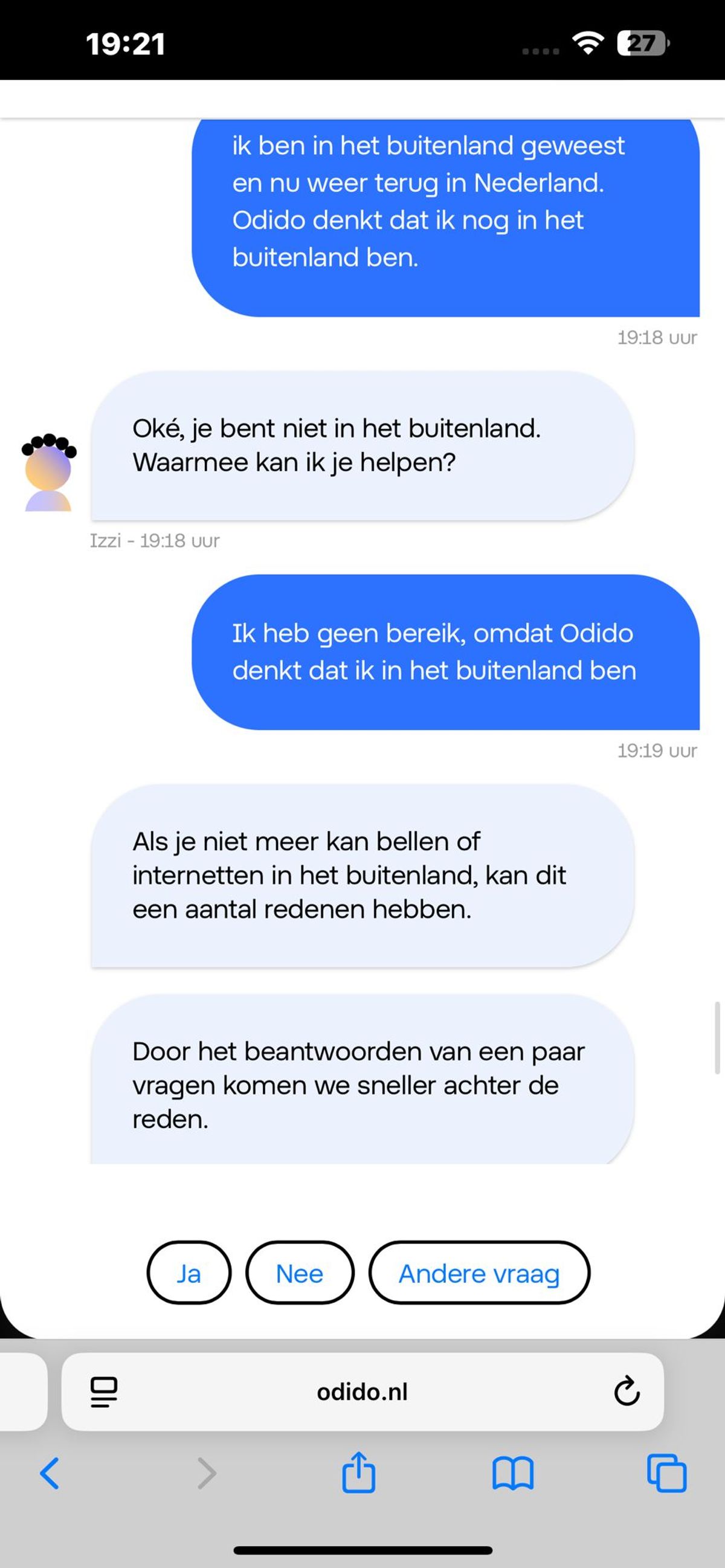Open the page format menu in the address bar
Image resolution: width=725 pixels, height=1568 pixels.
click(x=104, y=1392)
